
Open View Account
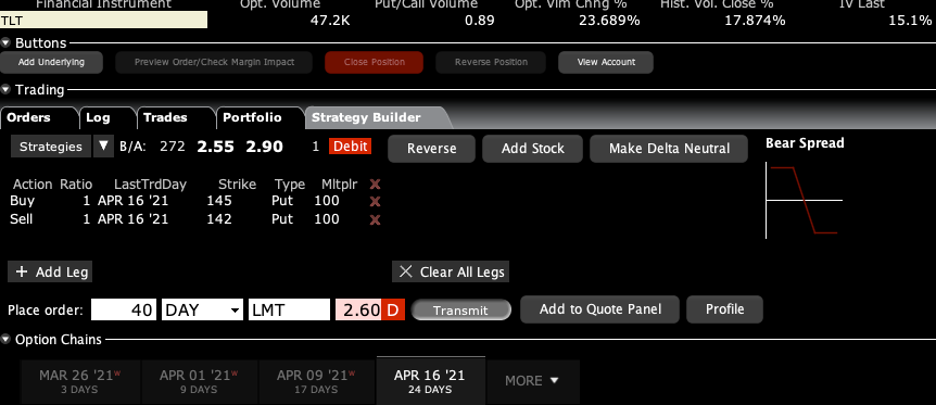point(606,62)
